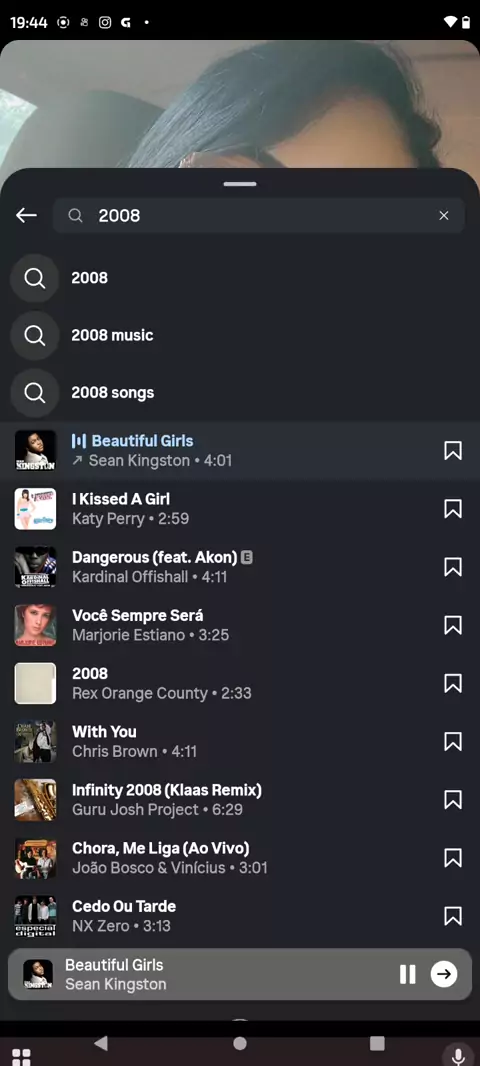Clear the search text with the X
480x1066 pixels.
pos(444,216)
